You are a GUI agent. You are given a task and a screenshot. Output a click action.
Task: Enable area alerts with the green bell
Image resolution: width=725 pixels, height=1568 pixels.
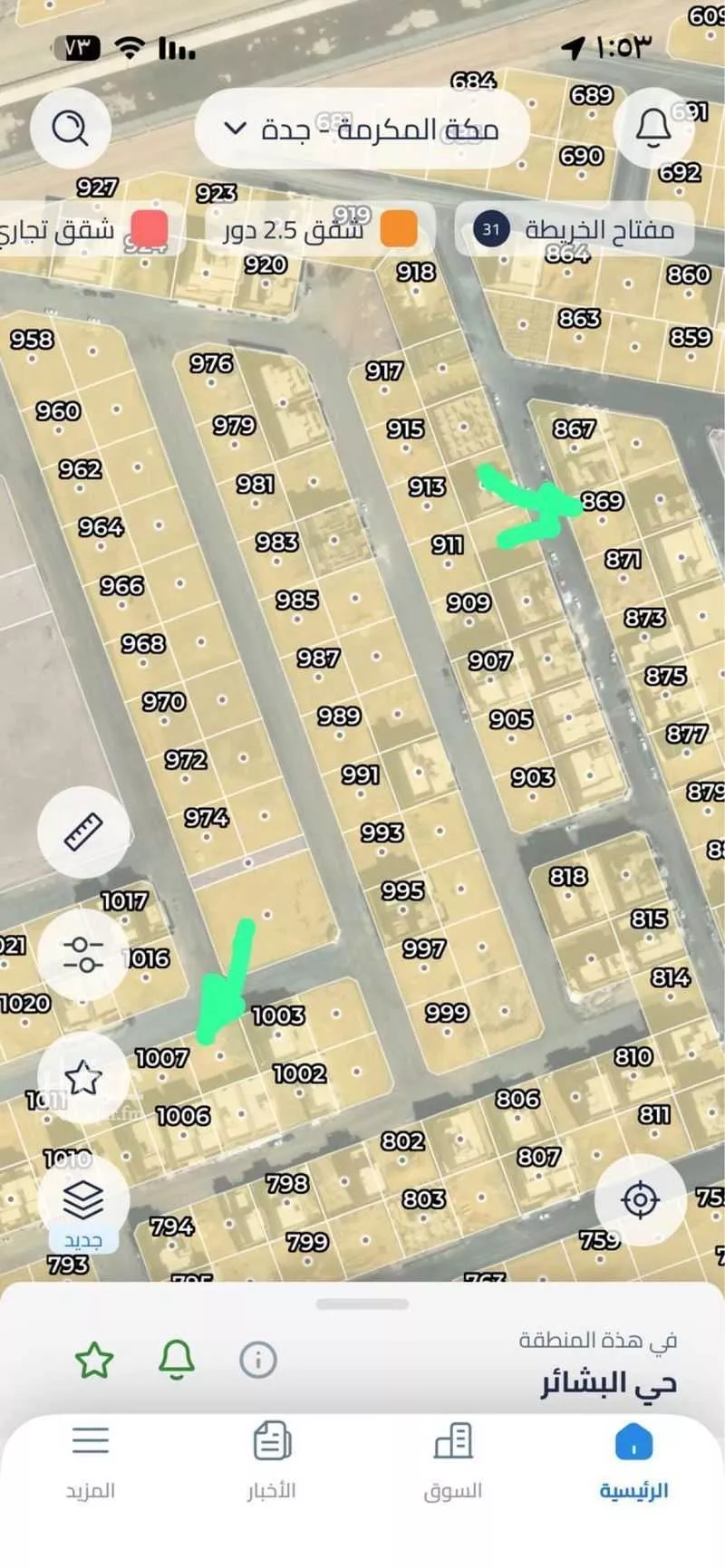(x=177, y=1358)
